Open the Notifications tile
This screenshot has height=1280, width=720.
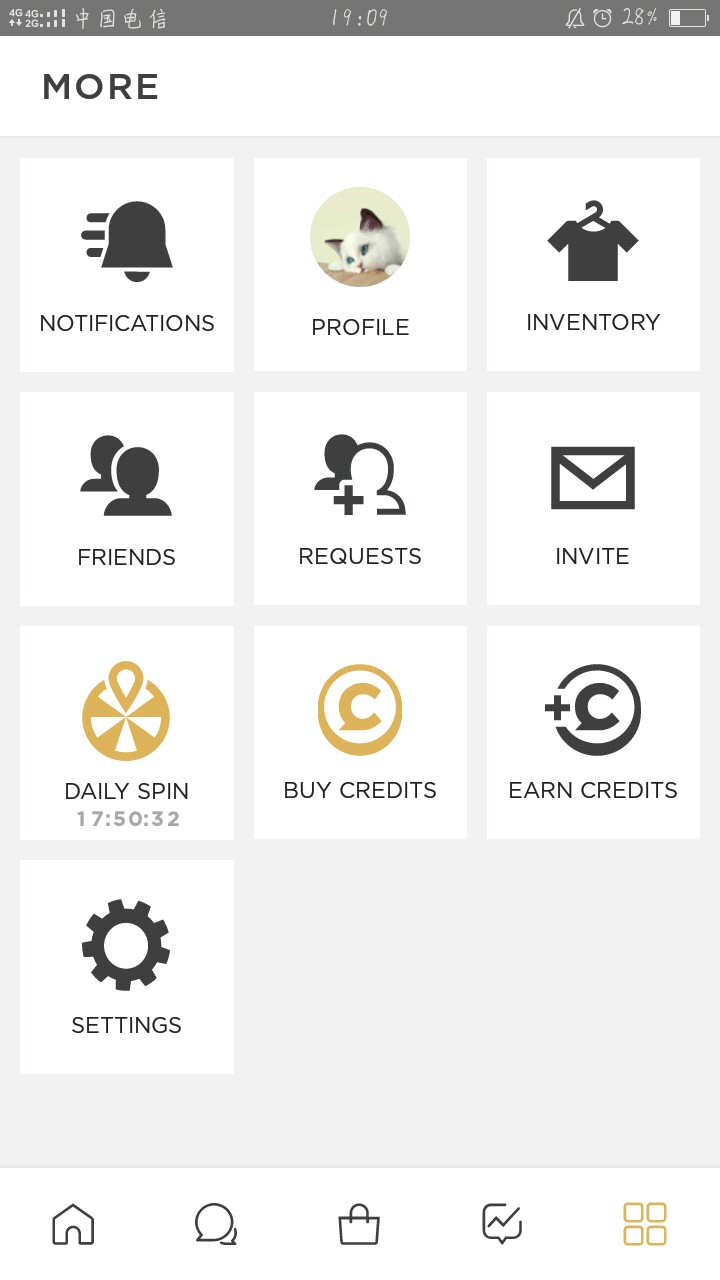127,265
